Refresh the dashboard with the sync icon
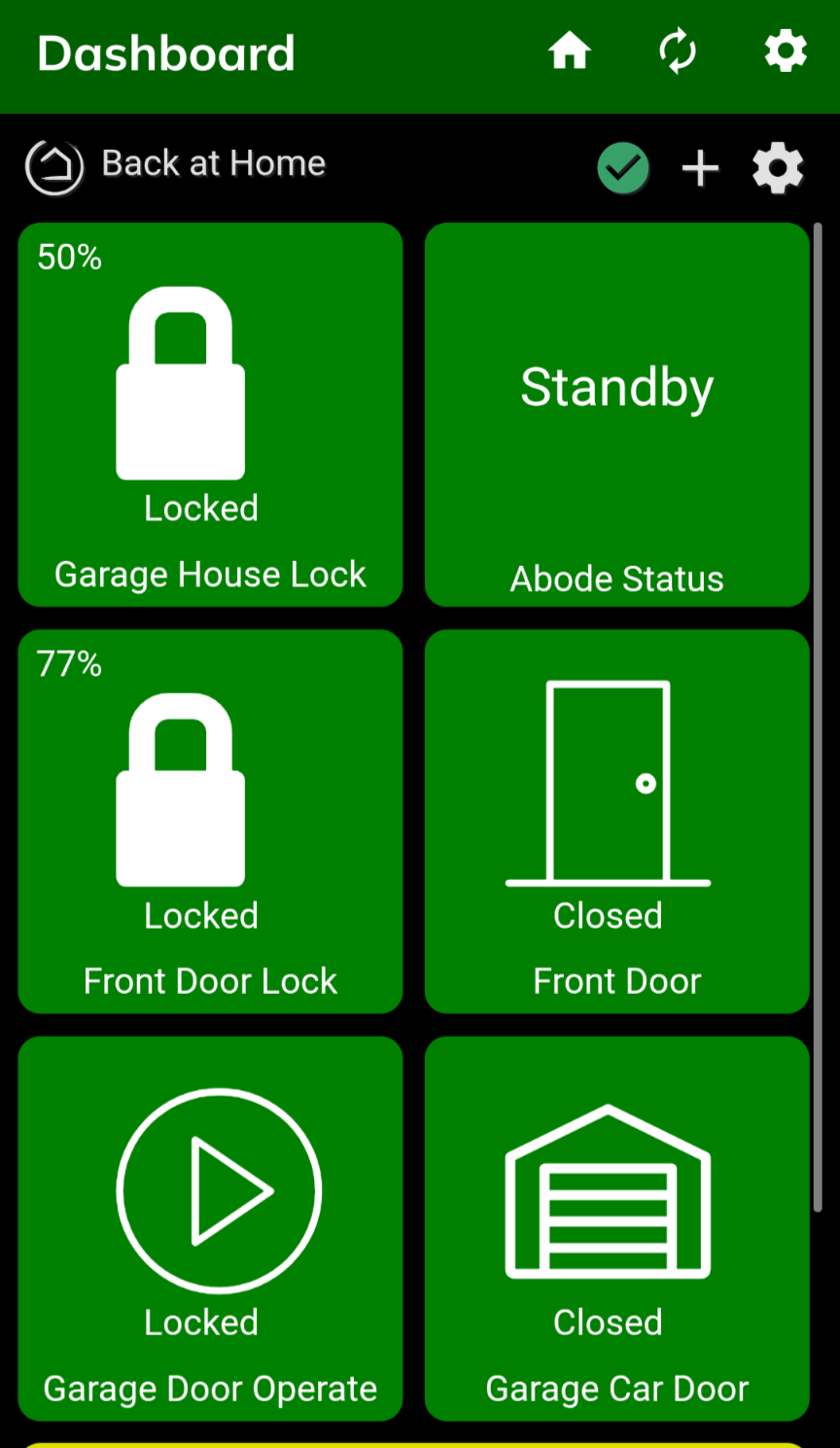Image resolution: width=840 pixels, height=1448 pixels. pos(678,52)
